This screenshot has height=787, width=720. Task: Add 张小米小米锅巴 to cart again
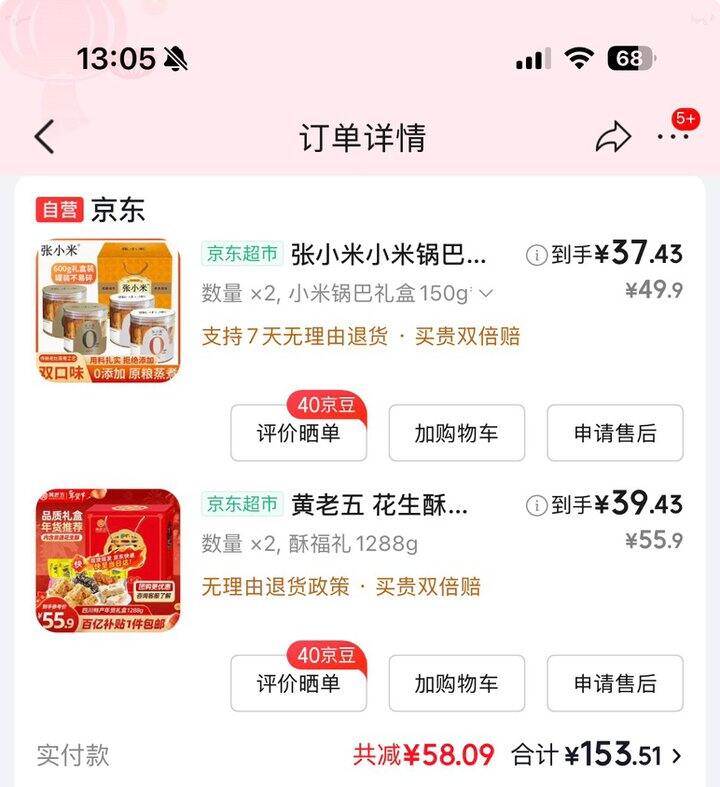point(456,433)
